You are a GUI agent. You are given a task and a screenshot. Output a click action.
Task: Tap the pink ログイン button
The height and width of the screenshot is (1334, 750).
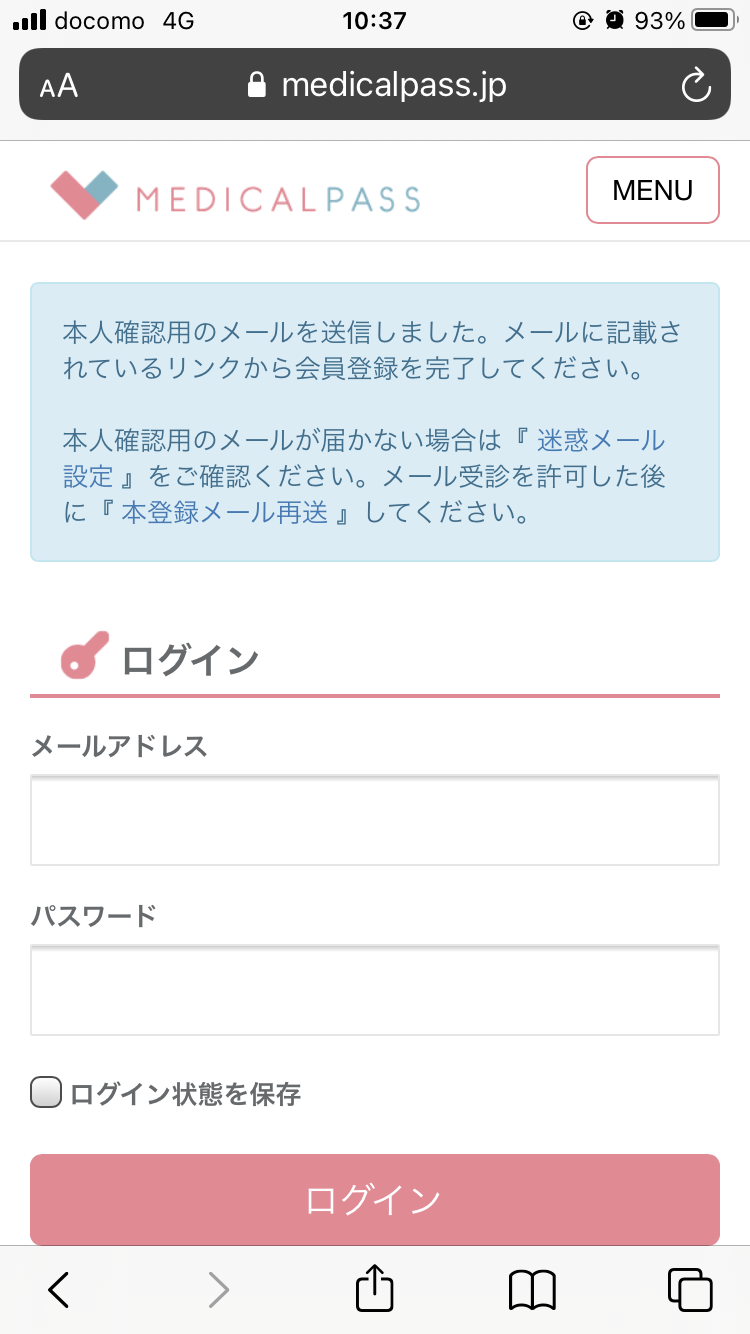[x=375, y=1200]
